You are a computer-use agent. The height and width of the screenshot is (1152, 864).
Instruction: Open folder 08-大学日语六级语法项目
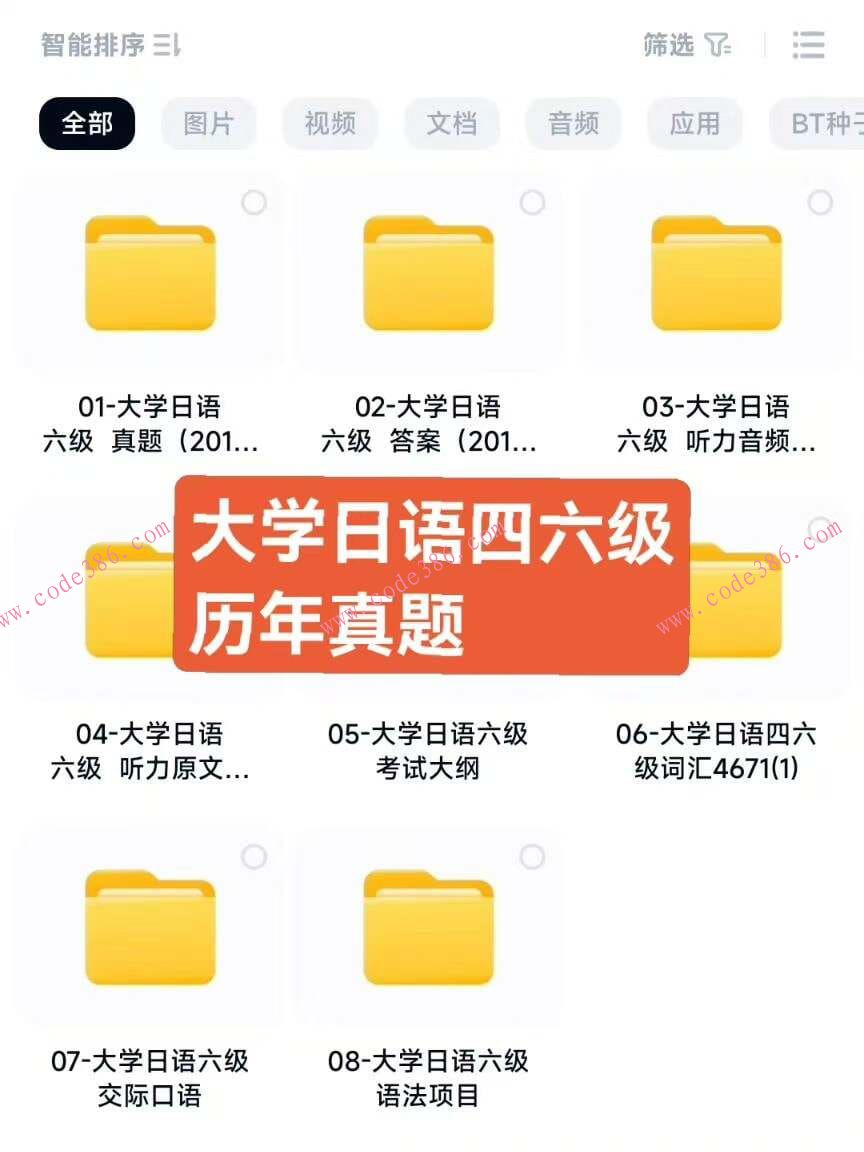pyautogui.click(x=430, y=930)
